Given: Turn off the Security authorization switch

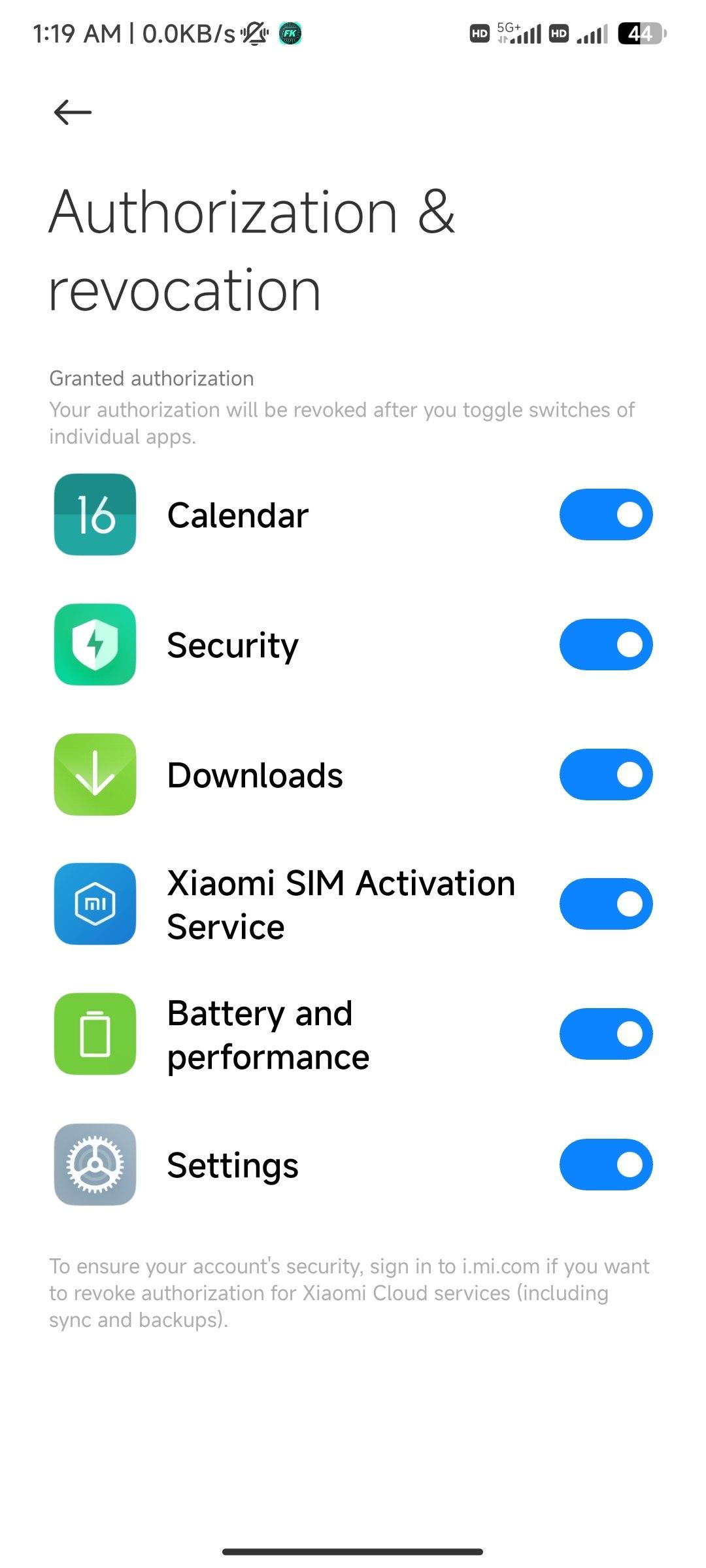Looking at the screenshot, I should 605,645.
